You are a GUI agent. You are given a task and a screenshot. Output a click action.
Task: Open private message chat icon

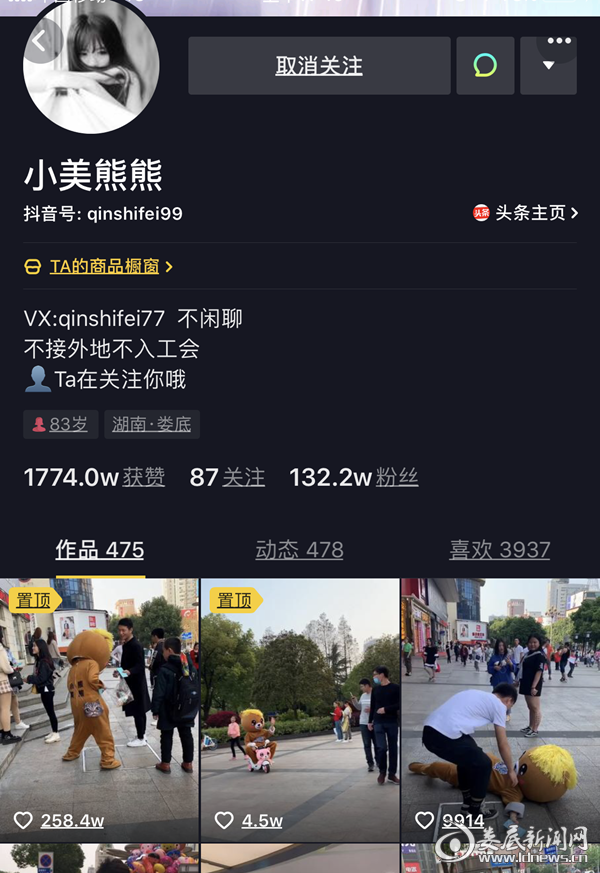(485, 66)
